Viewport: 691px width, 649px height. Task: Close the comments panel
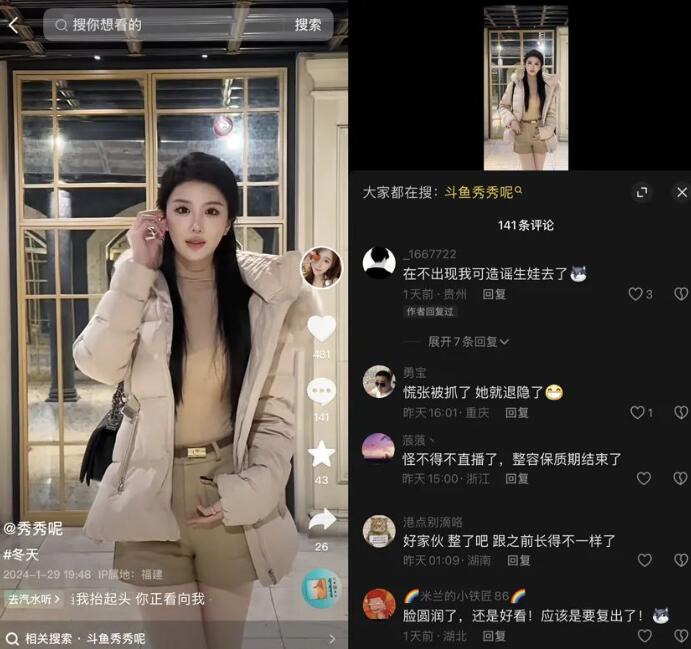[681, 192]
